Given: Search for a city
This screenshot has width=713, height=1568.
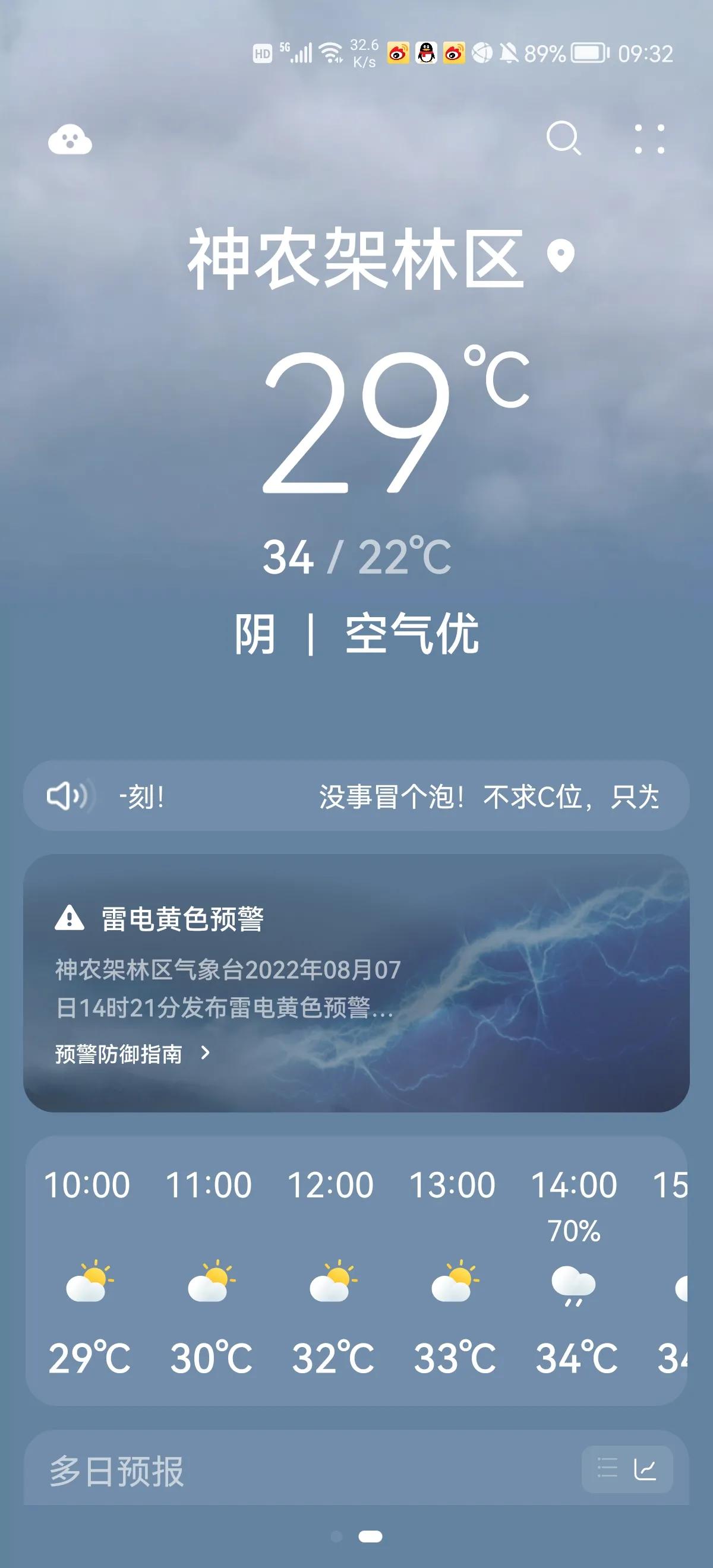Looking at the screenshot, I should 563,138.
